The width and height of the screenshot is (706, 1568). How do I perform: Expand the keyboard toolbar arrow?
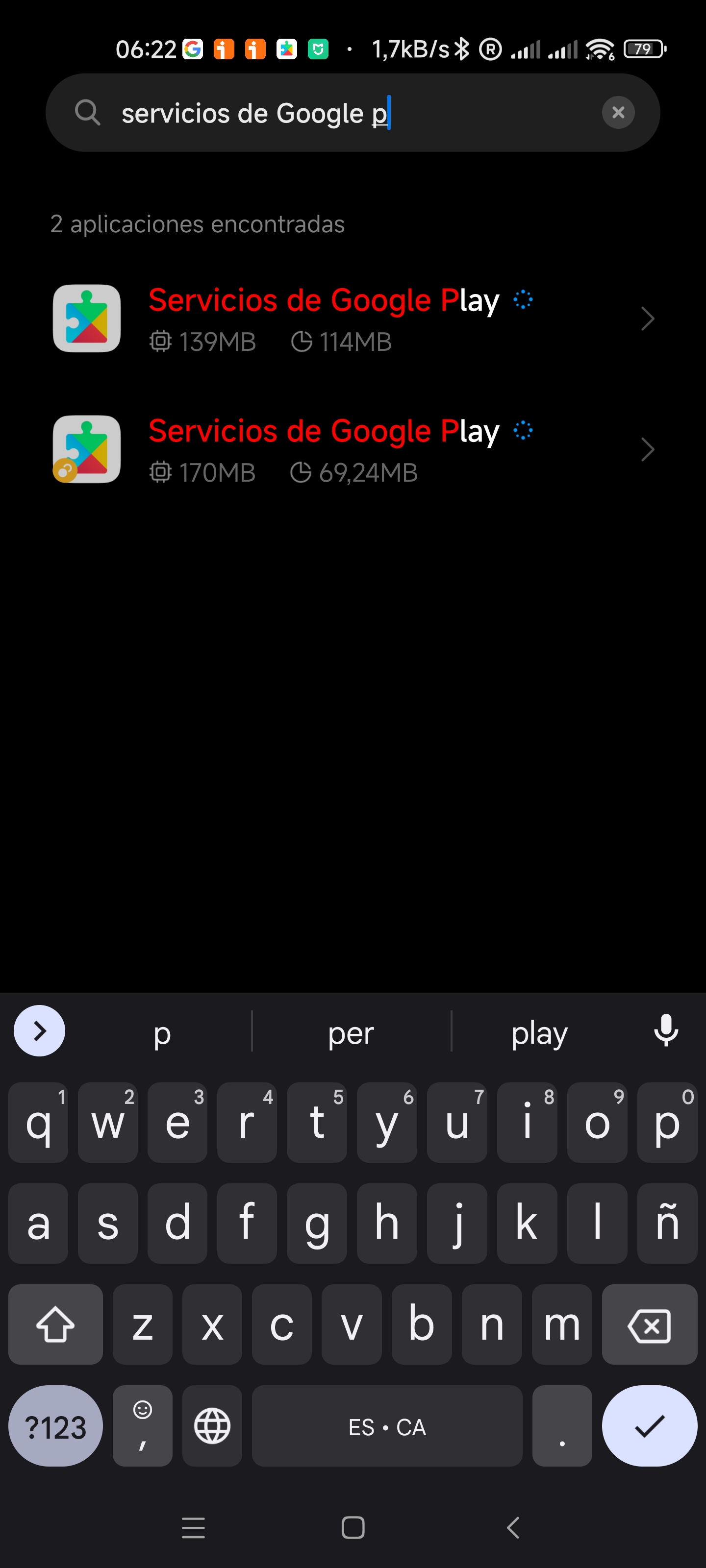click(x=40, y=1030)
